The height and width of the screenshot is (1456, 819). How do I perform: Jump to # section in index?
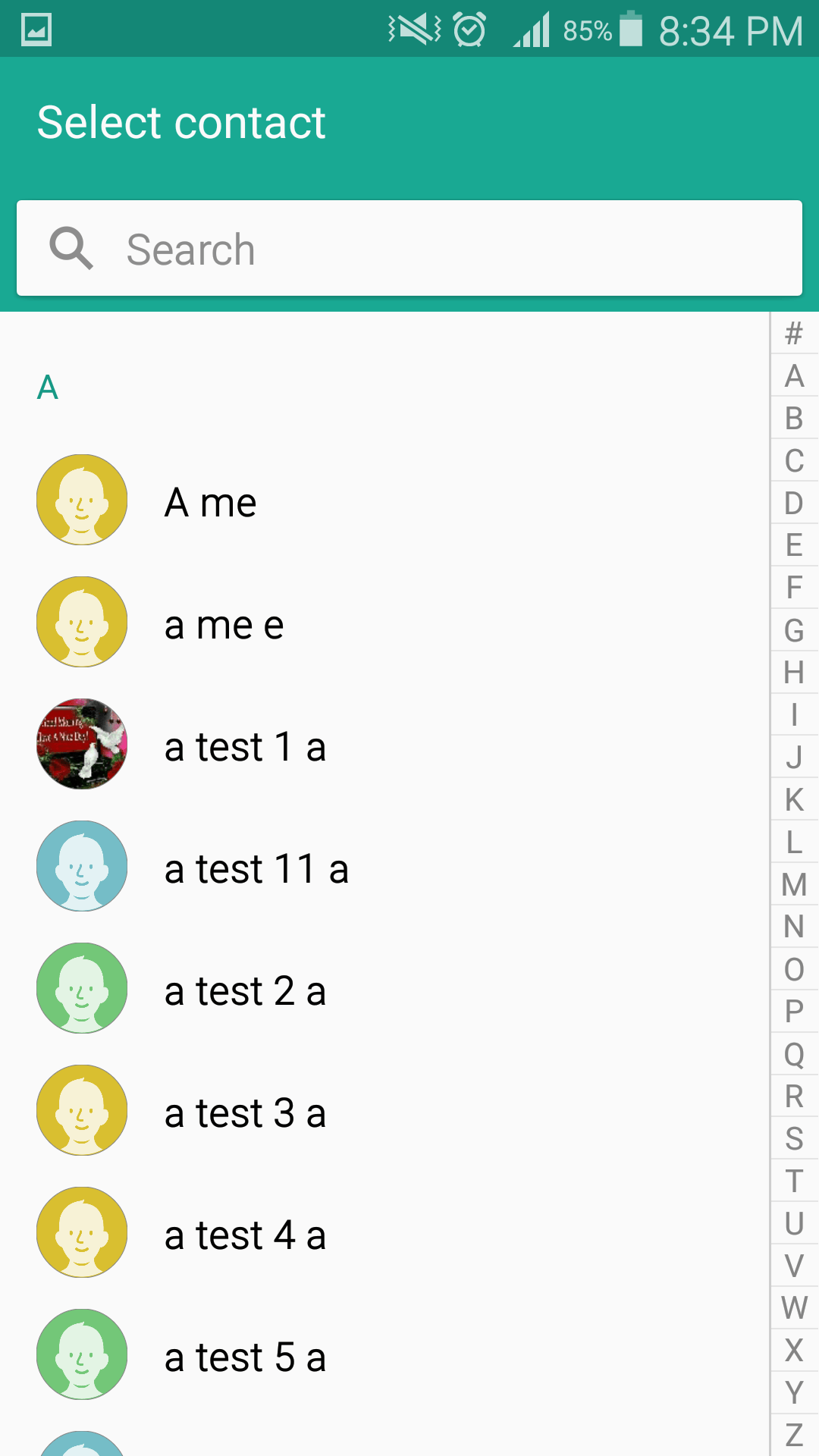coord(794,333)
